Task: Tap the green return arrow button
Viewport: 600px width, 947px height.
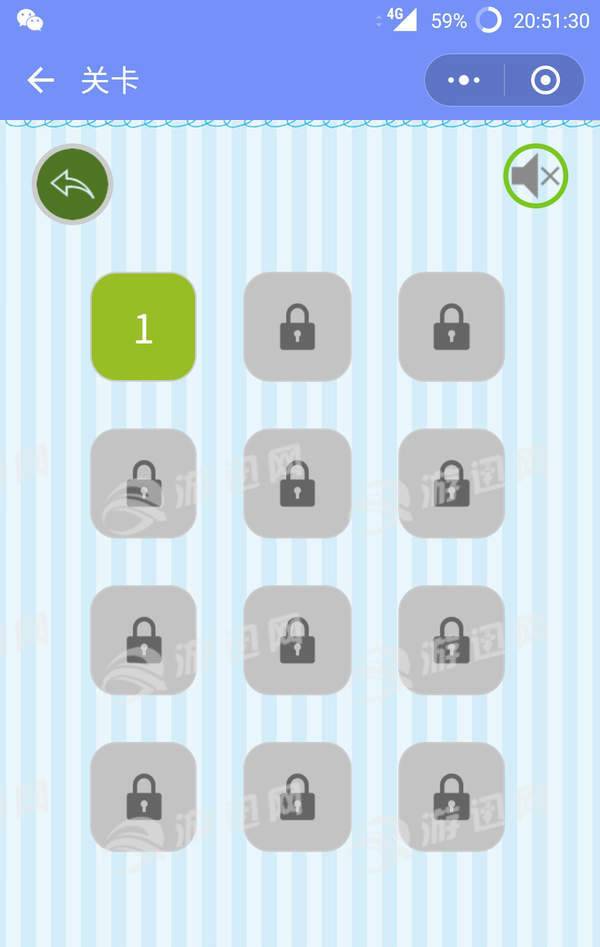Action: [x=72, y=185]
